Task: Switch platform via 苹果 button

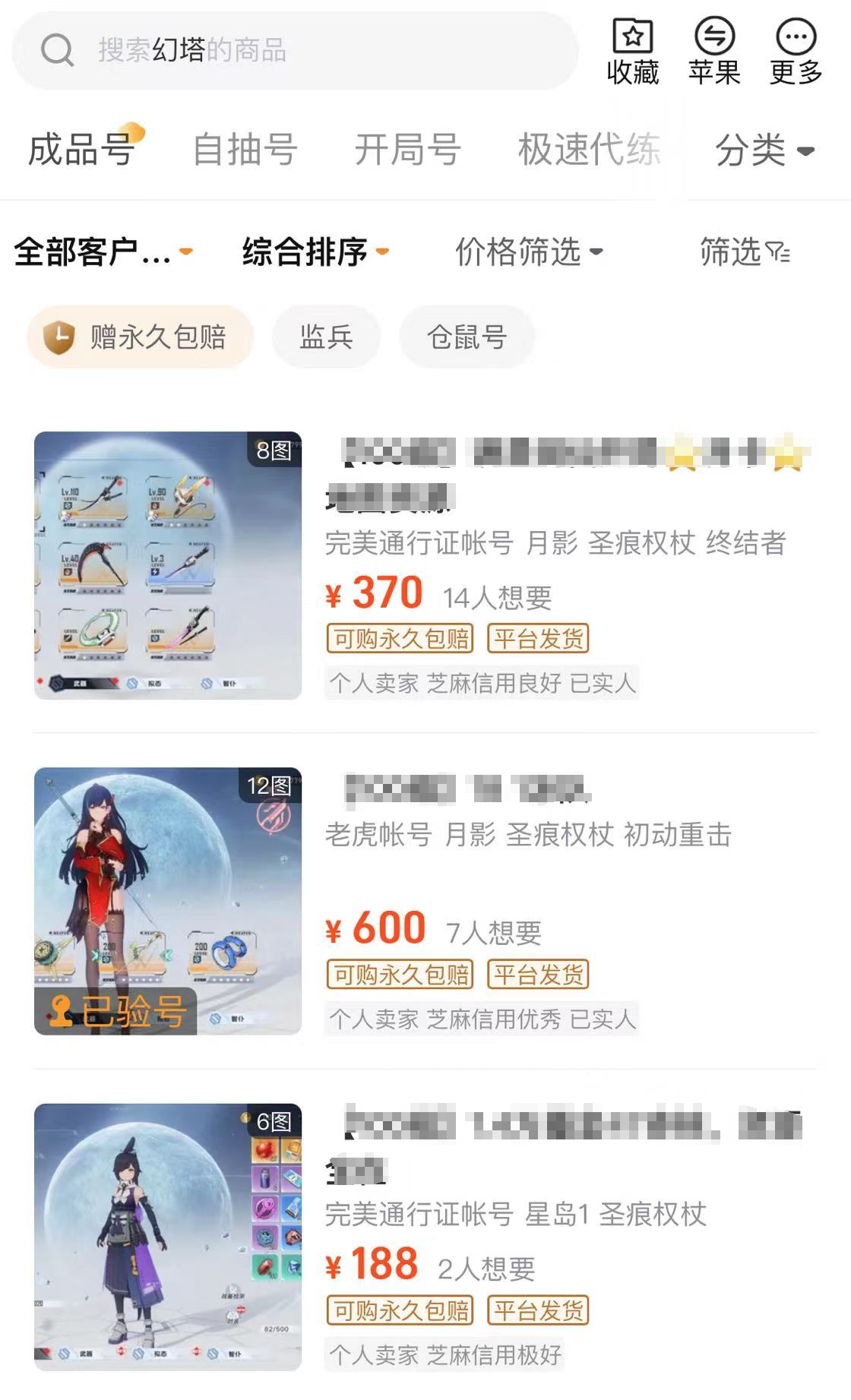Action: (714, 51)
